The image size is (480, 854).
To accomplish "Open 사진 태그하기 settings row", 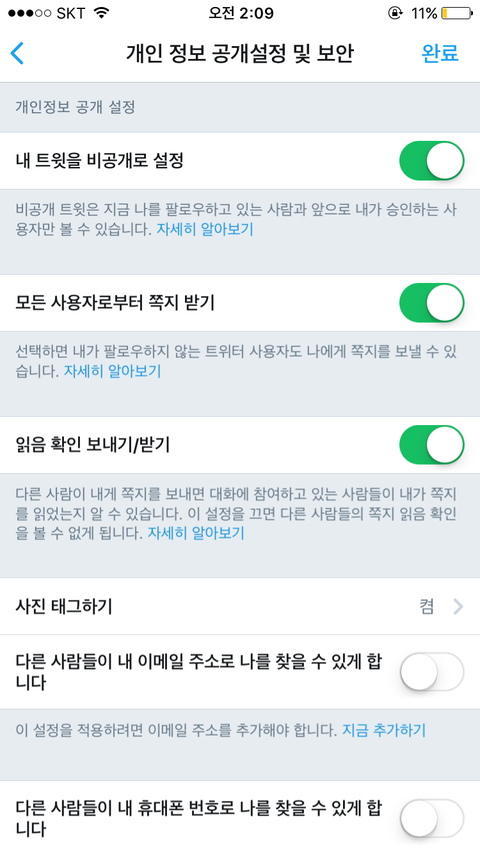I will 240,606.
